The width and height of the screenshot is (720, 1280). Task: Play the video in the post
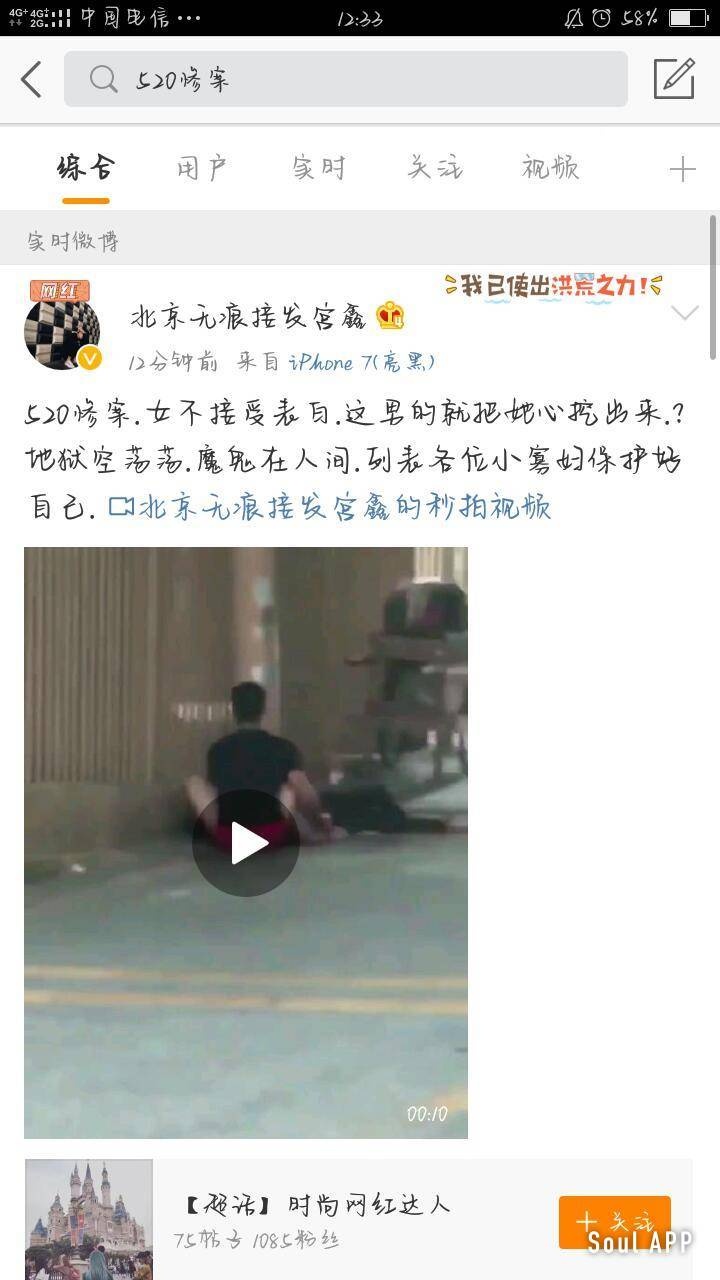[x=246, y=843]
